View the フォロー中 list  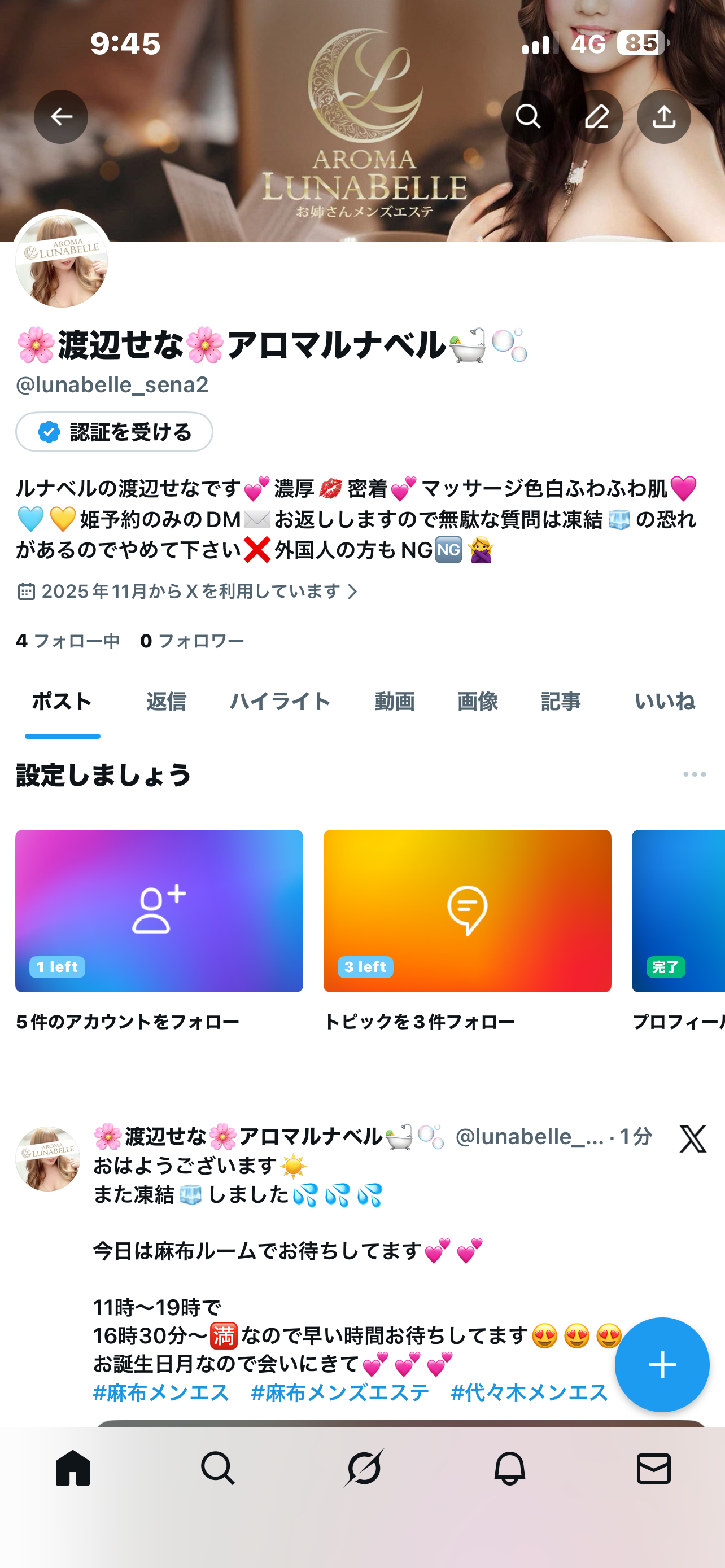[68, 641]
